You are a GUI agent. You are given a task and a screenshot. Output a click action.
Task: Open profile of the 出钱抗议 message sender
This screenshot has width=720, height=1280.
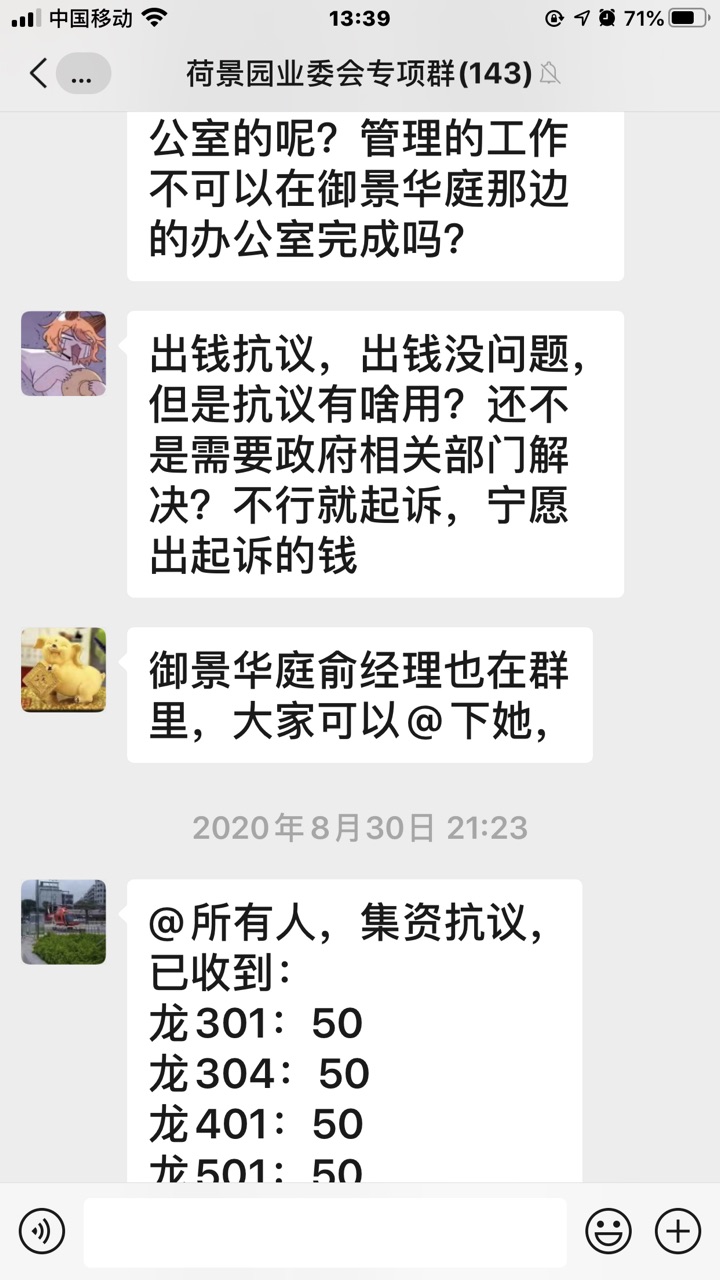[64, 353]
